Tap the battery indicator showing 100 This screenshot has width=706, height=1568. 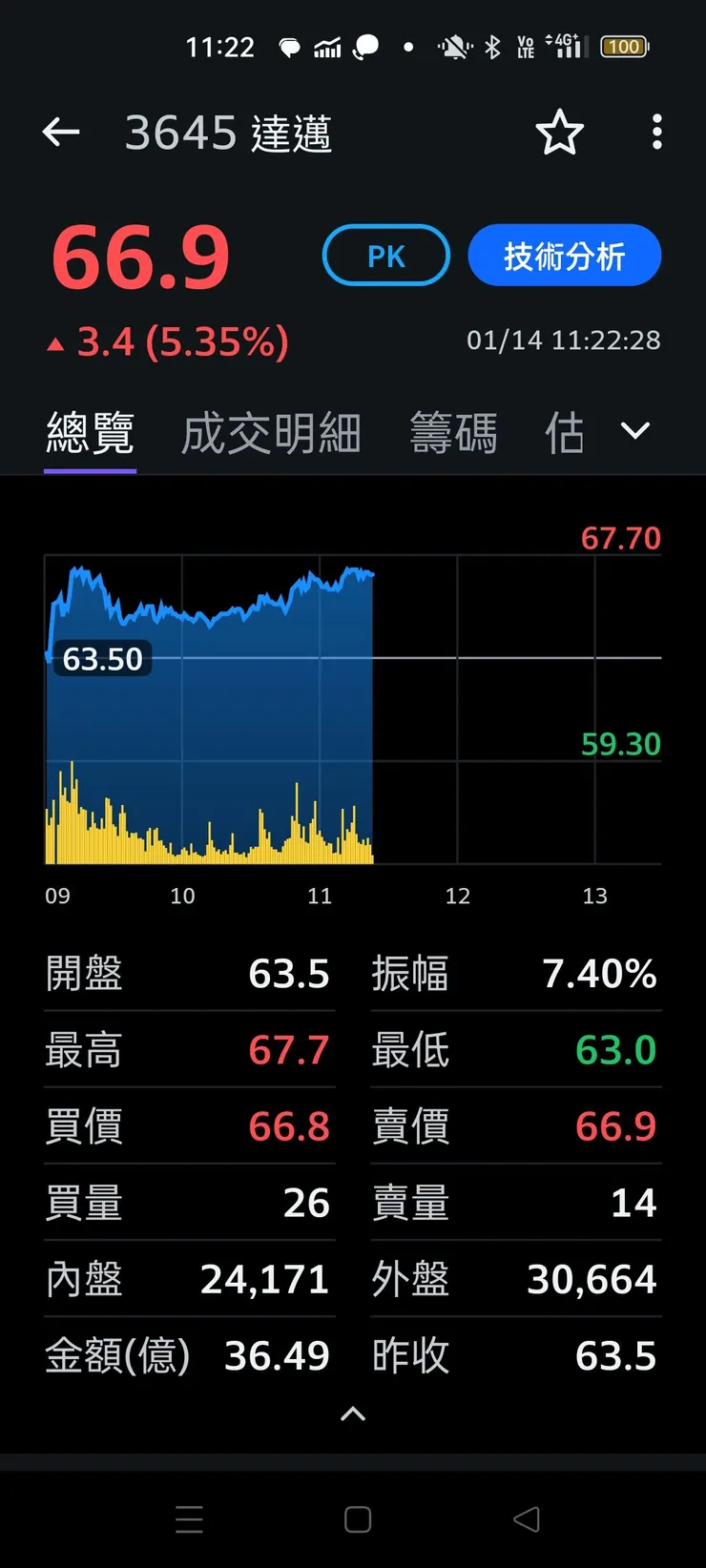click(x=625, y=46)
